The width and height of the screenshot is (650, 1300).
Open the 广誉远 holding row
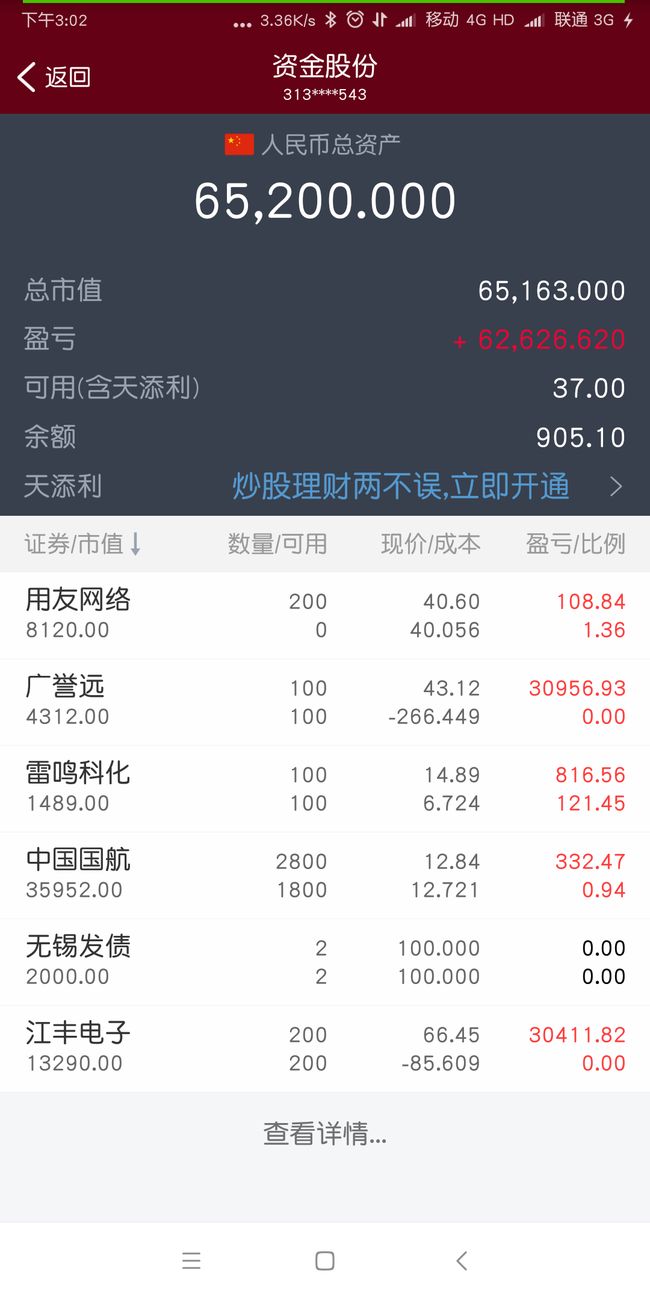pyautogui.click(x=325, y=702)
